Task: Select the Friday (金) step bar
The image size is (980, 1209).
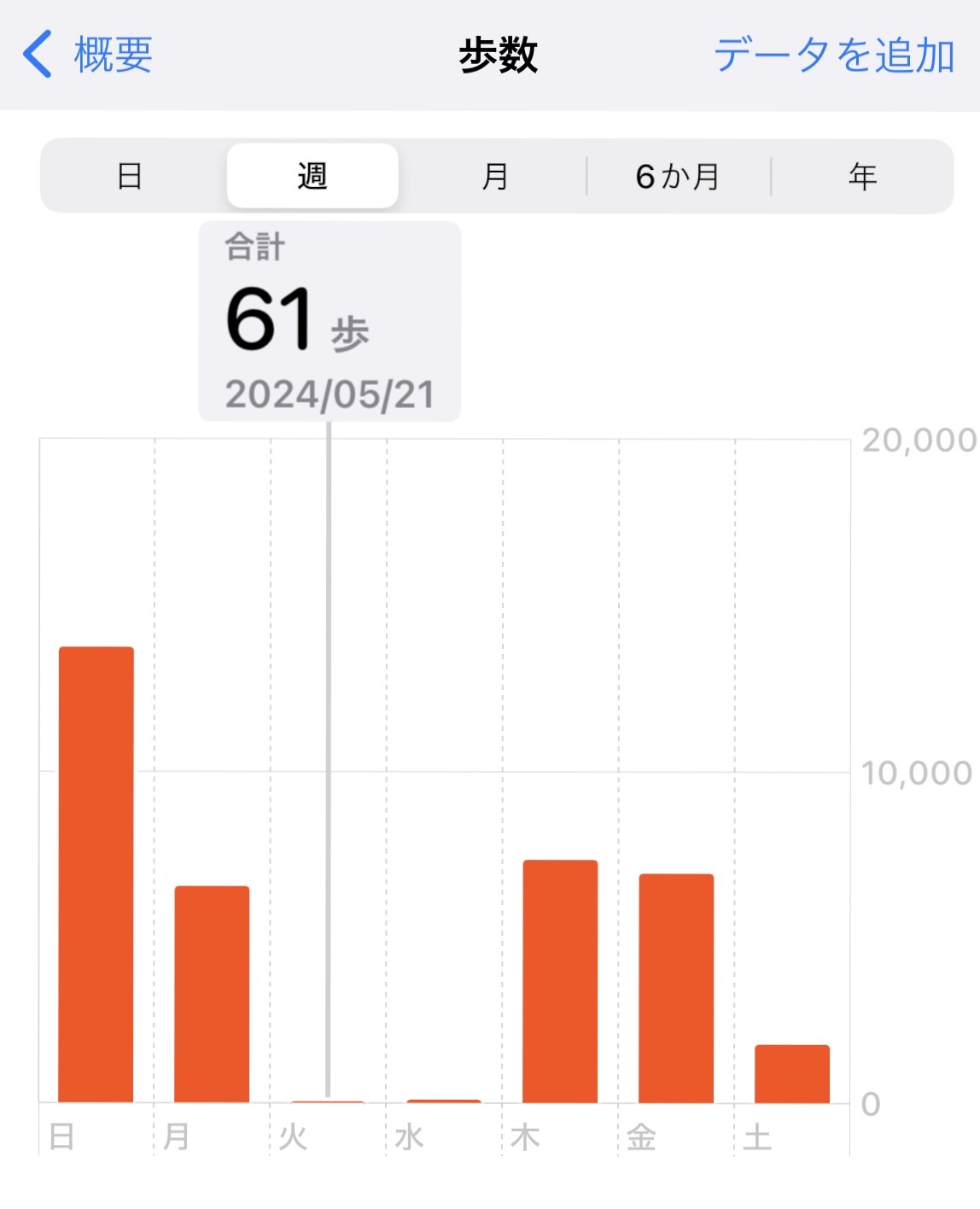Action: (676, 987)
